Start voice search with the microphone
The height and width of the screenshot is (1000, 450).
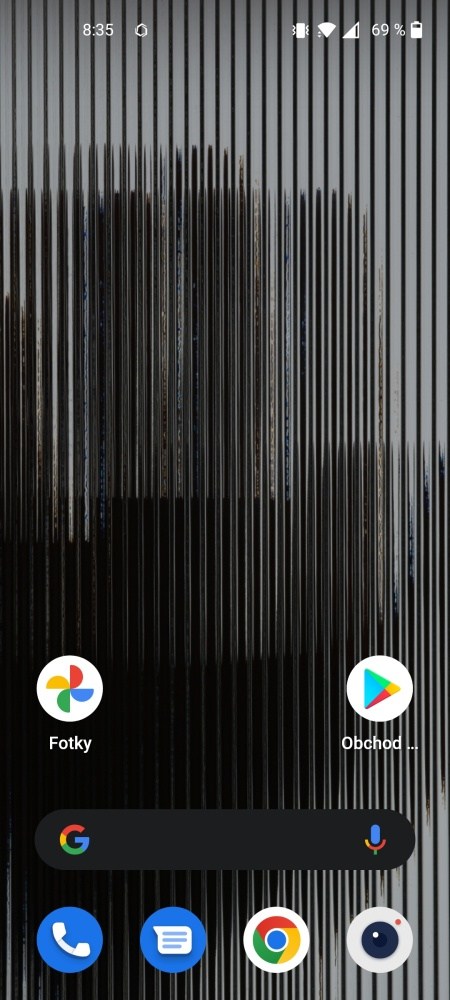[x=375, y=839]
